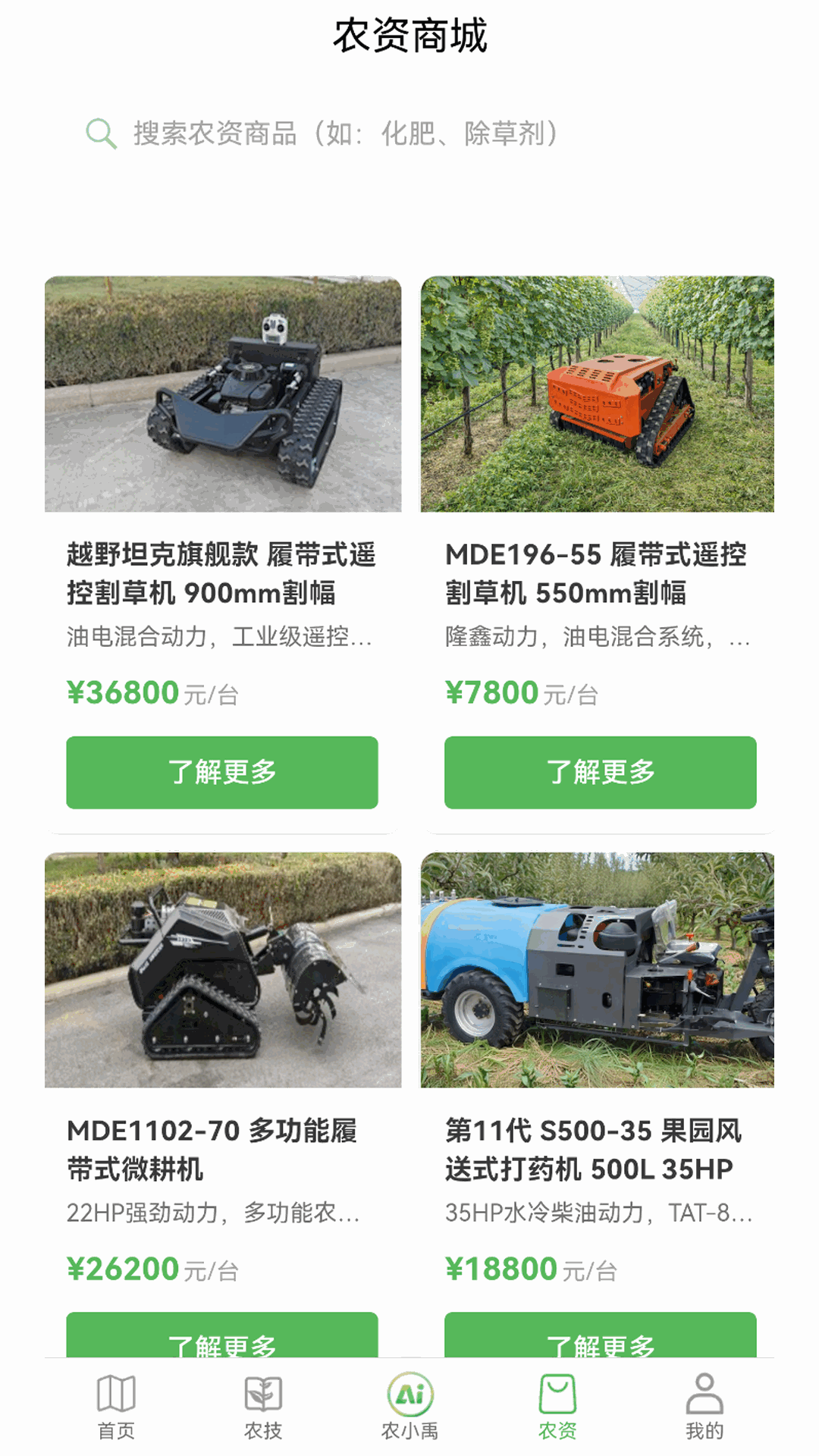The height and width of the screenshot is (1456, 819).
Task: Tap 了解更多 for the ¥36800 mower
Action: click(222, 772)
